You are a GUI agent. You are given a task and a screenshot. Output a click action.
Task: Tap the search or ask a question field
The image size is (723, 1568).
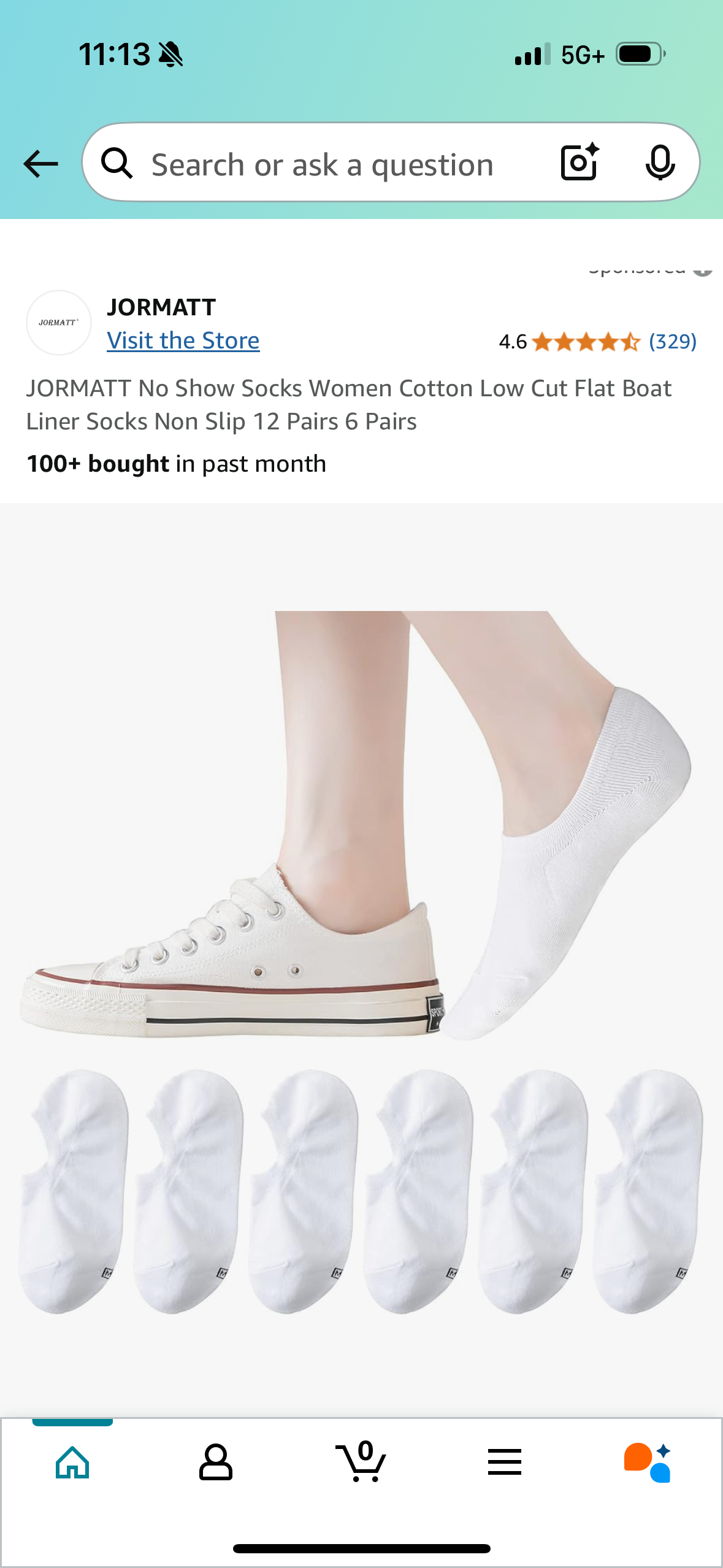click(x=322, y=164)
